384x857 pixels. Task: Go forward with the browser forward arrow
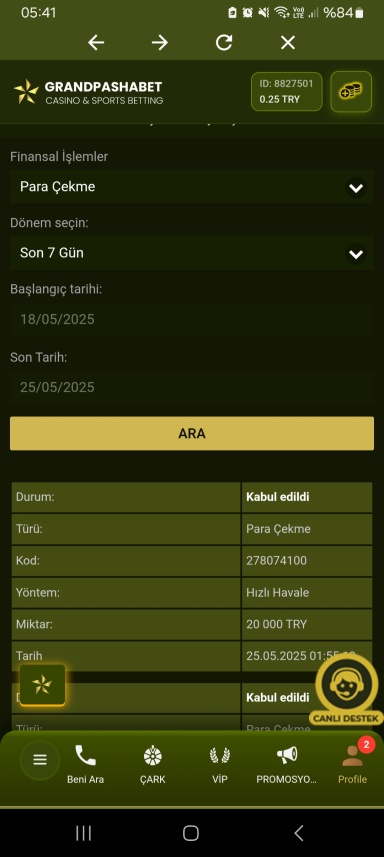pyautogui.click(x=160, y=43)
